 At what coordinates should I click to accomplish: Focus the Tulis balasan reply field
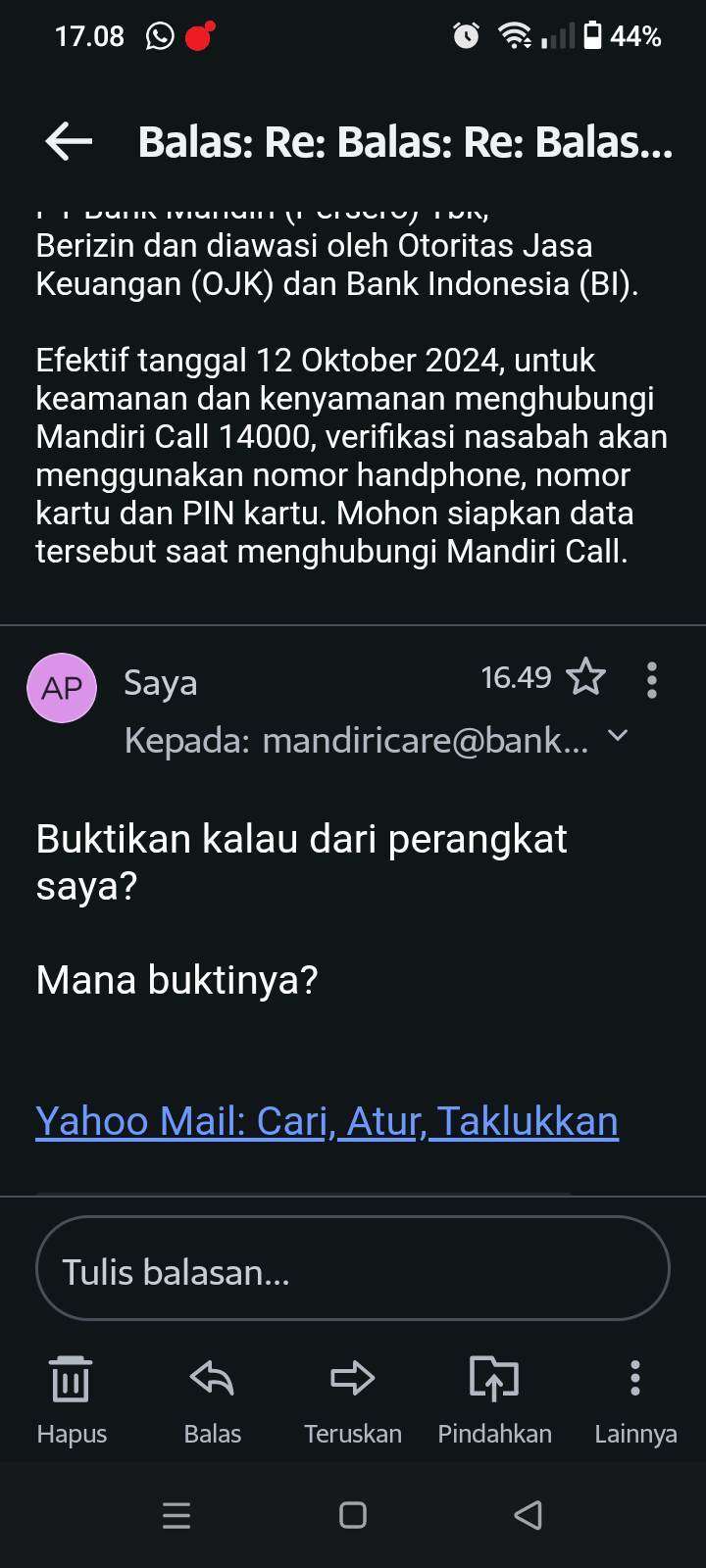[x=353, y=1270]
